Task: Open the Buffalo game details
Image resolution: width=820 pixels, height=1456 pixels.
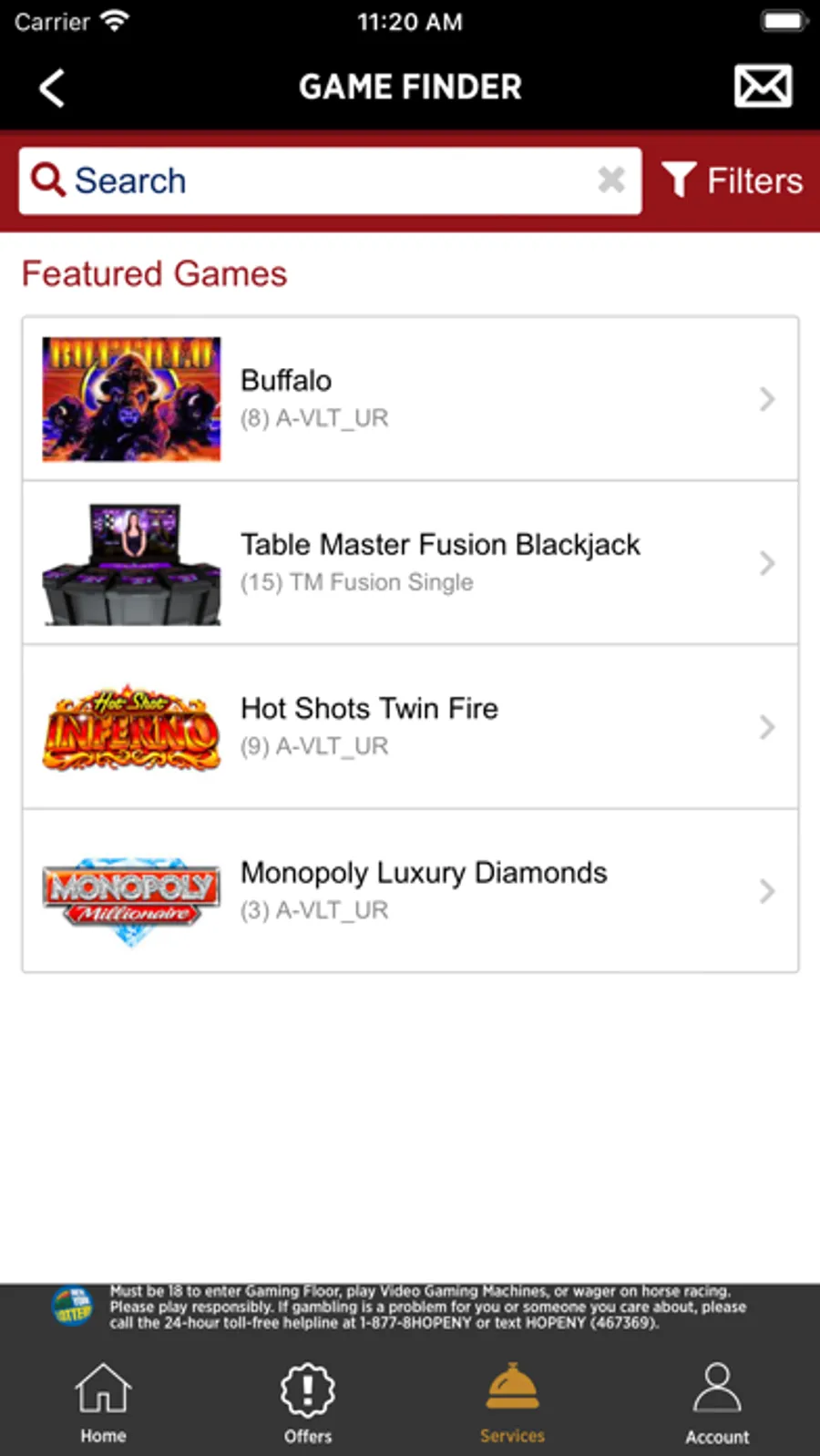Action: [410, 399]
